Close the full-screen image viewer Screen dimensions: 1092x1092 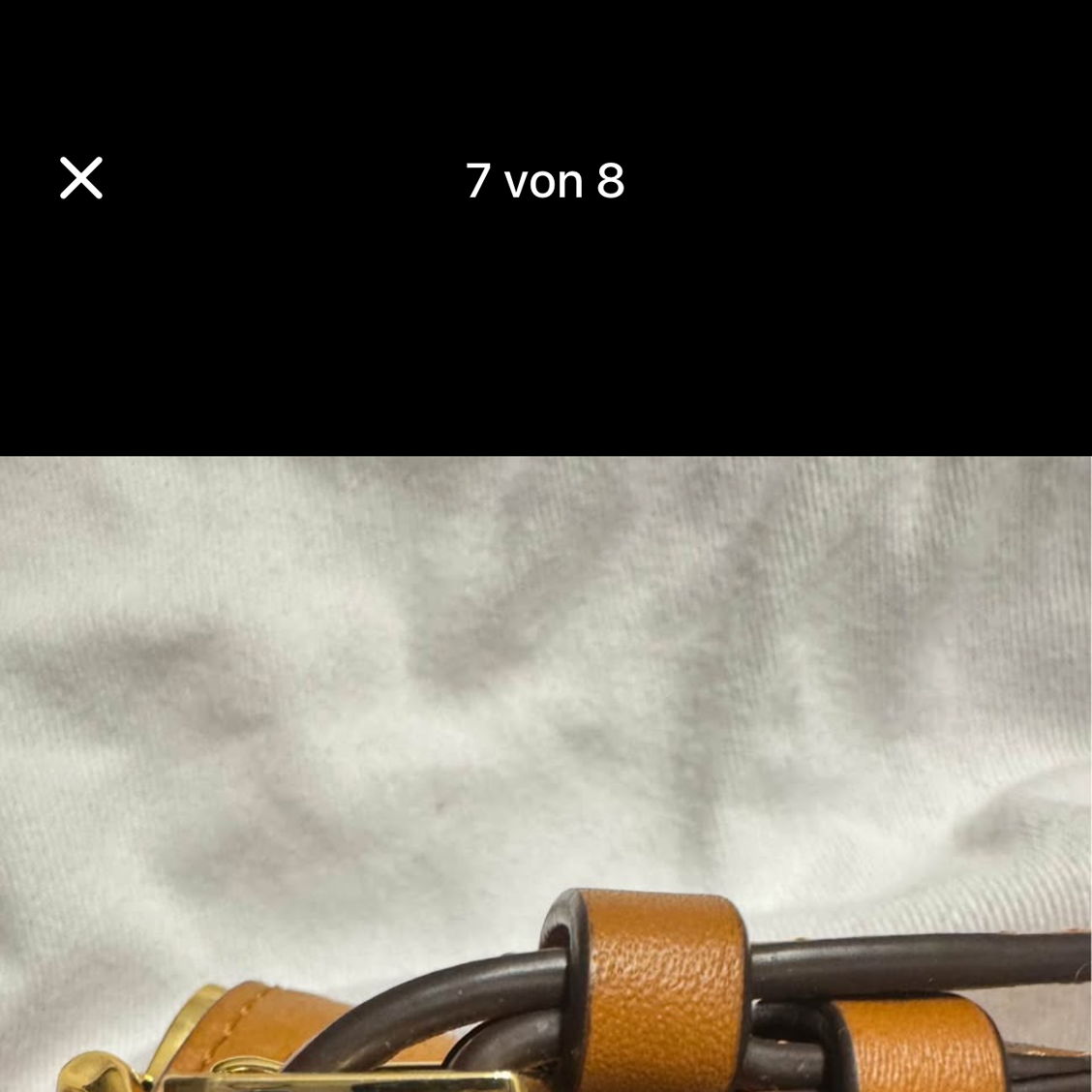point(81,178)
